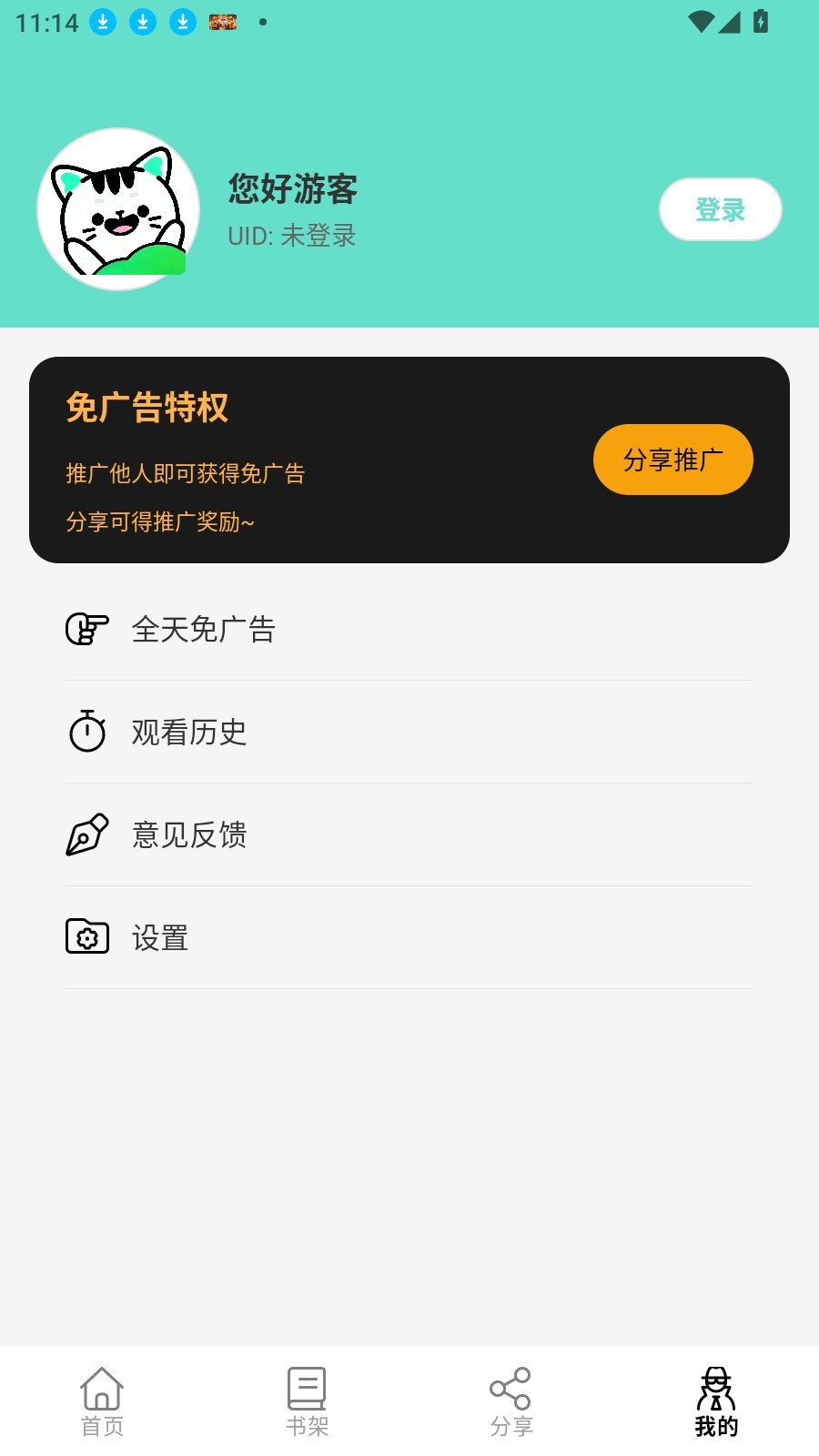Screen dimensions: 819x1456
Task: Click the 登录 button
Action: (x=720, y=208)
